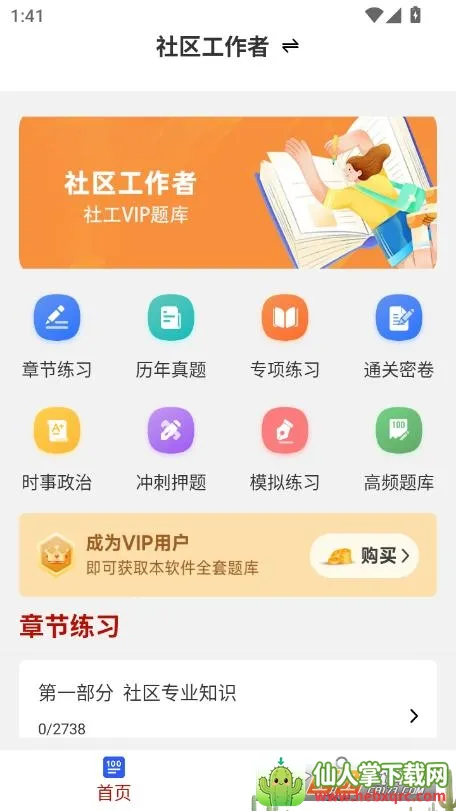Switch to the 首页 tab
This screenshot has width=456, height=811.
114,779
